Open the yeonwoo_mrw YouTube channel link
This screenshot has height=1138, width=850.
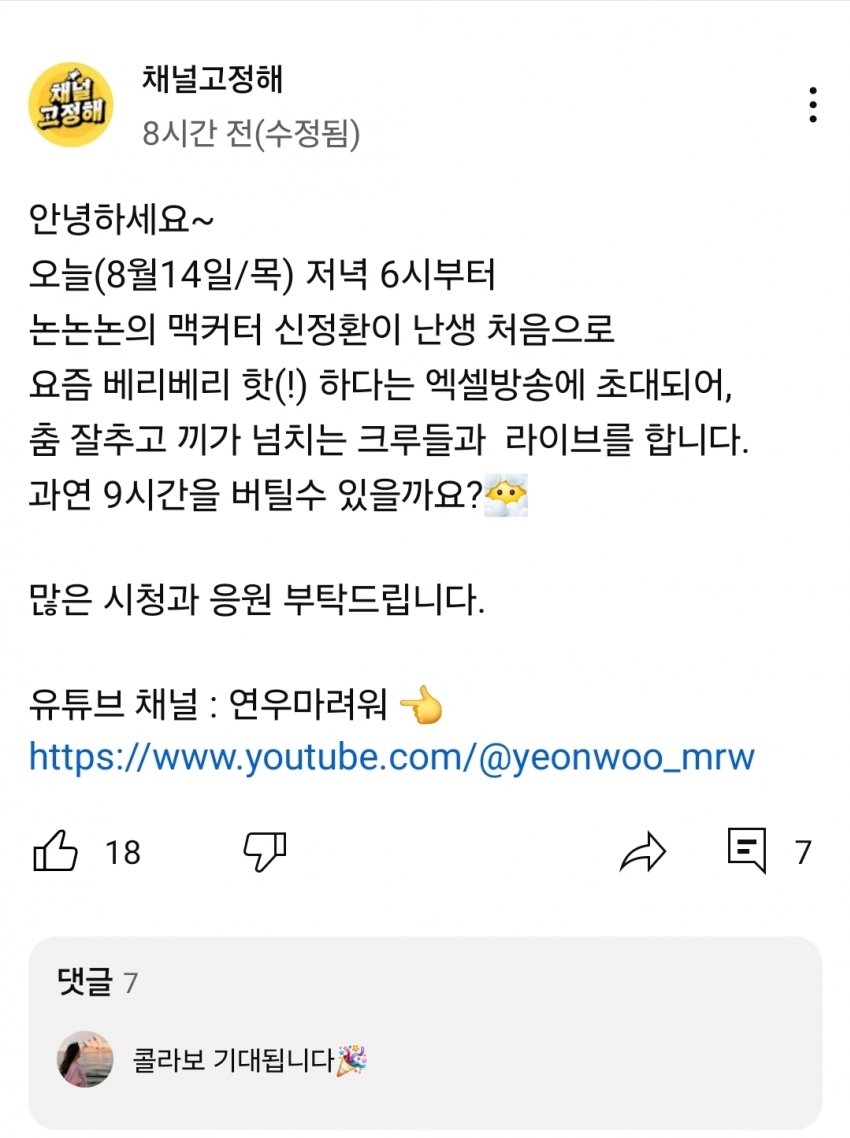[391, 757]
